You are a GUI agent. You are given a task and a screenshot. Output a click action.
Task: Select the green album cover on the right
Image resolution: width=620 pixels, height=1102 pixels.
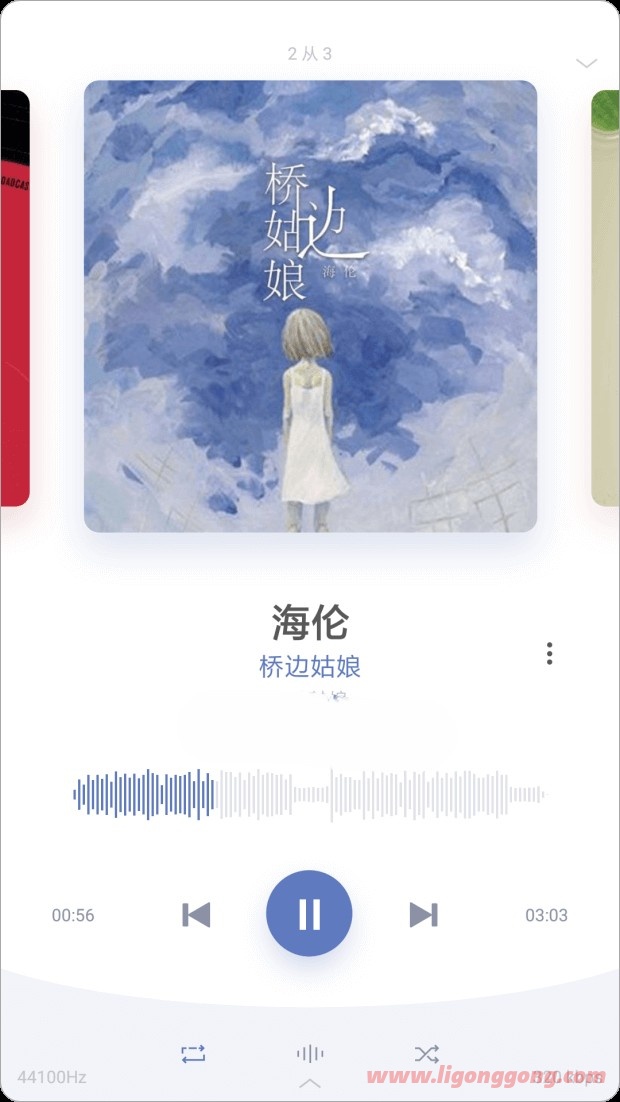(606, 298)
